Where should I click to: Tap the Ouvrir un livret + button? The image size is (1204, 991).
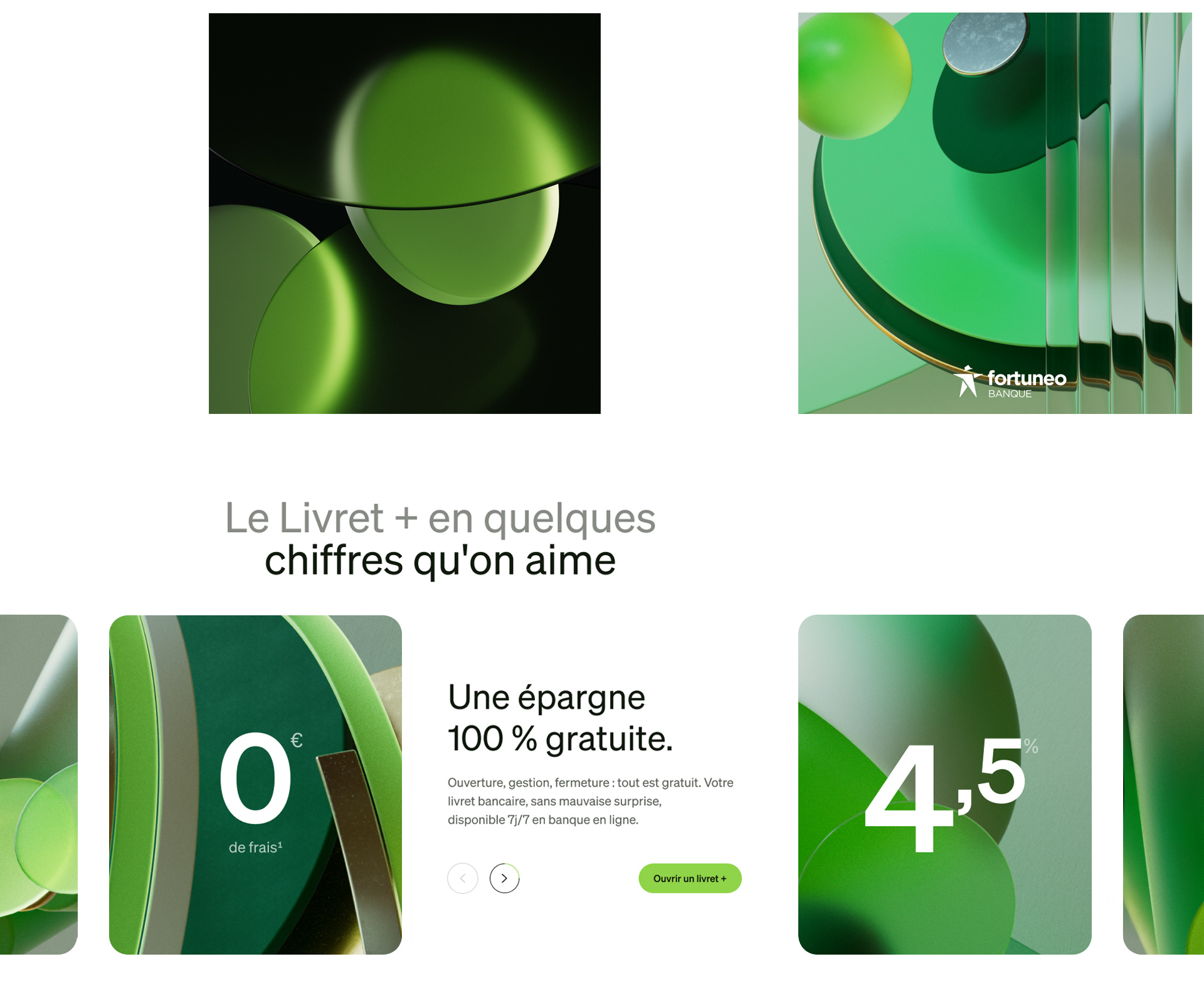tap(690, 878)
